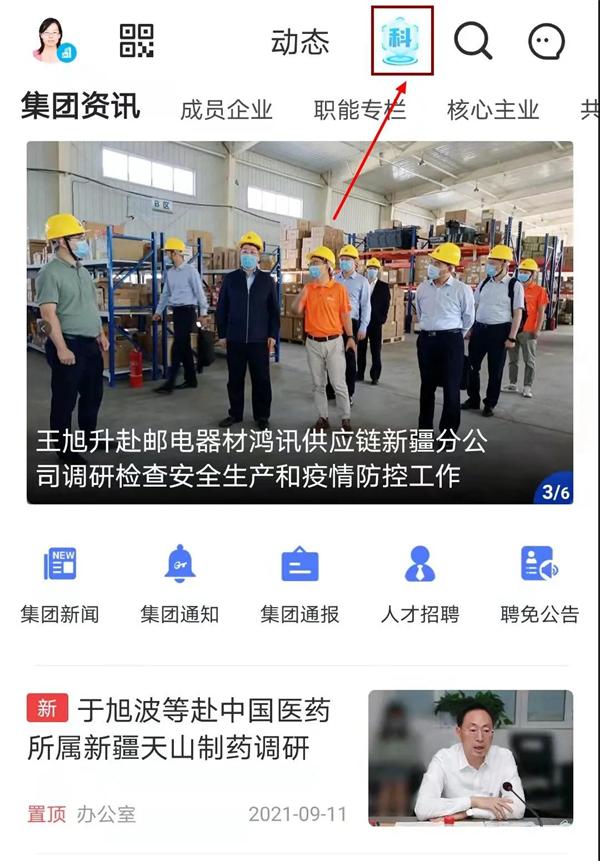Image resolution: width=600 pixels, height=861 pixels.
Task: Tap the 科 icon in top bar
Action: (402, 41)
